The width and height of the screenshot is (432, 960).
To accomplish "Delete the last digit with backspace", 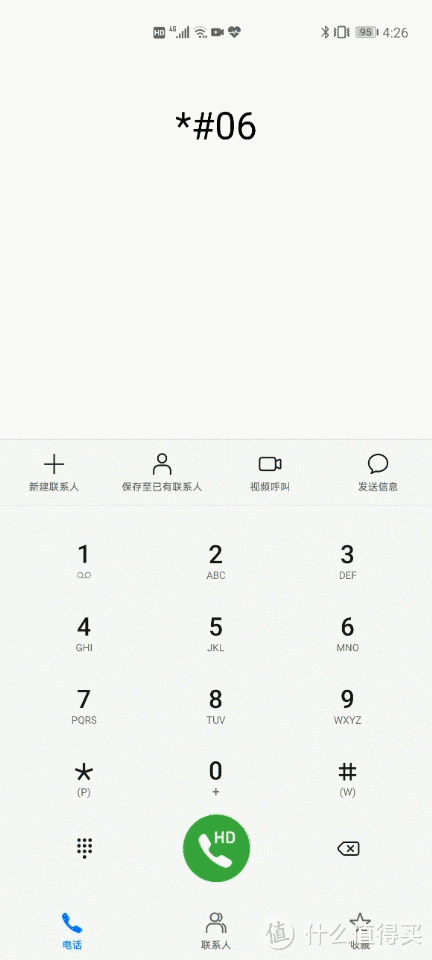I will (348, 848).
